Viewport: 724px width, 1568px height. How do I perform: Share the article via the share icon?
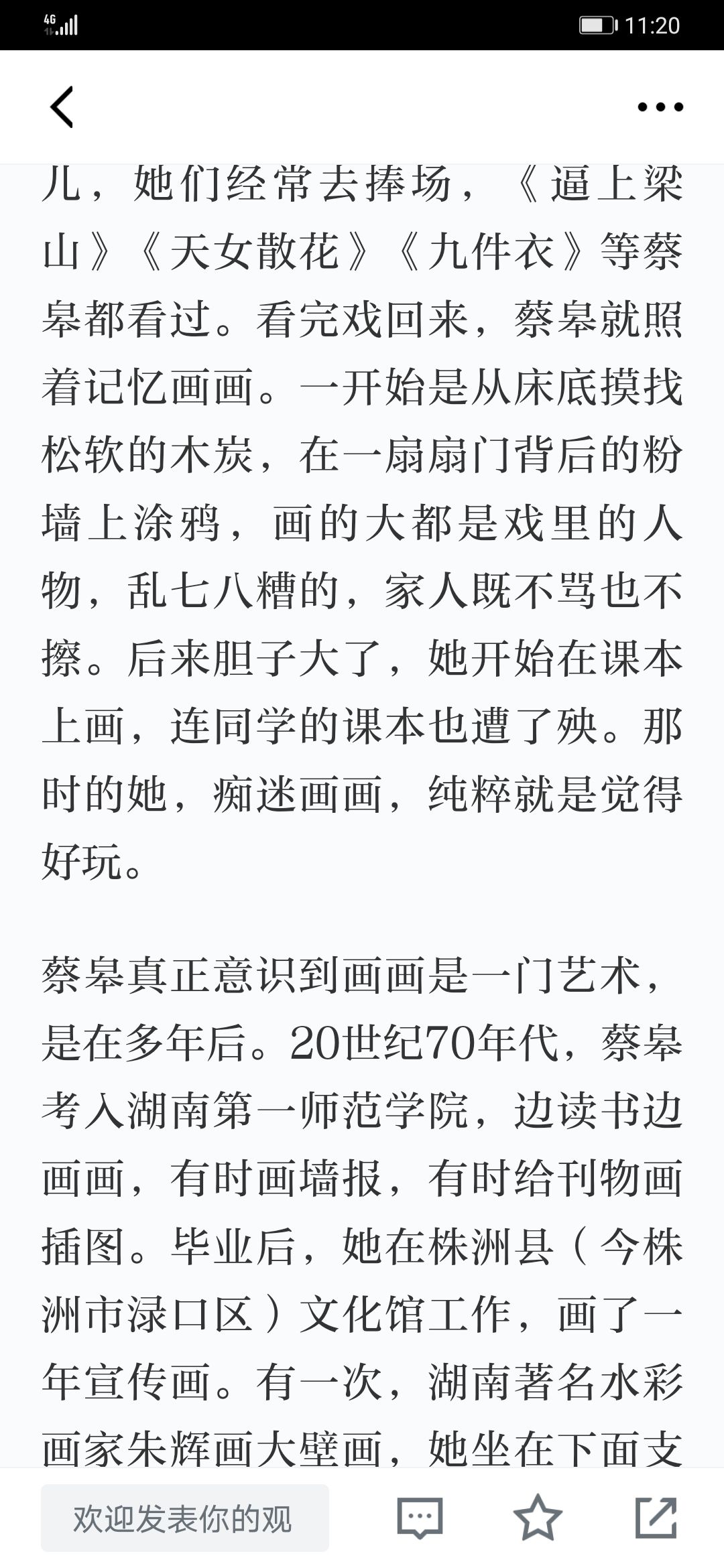point(656,1518)
